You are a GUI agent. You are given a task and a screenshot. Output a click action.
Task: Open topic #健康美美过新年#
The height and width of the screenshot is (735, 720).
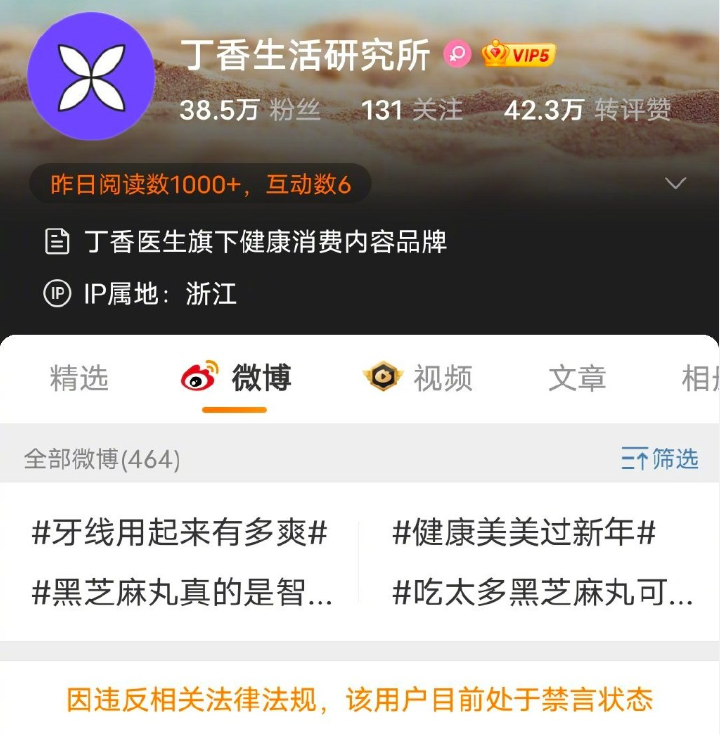click(524, 533)
